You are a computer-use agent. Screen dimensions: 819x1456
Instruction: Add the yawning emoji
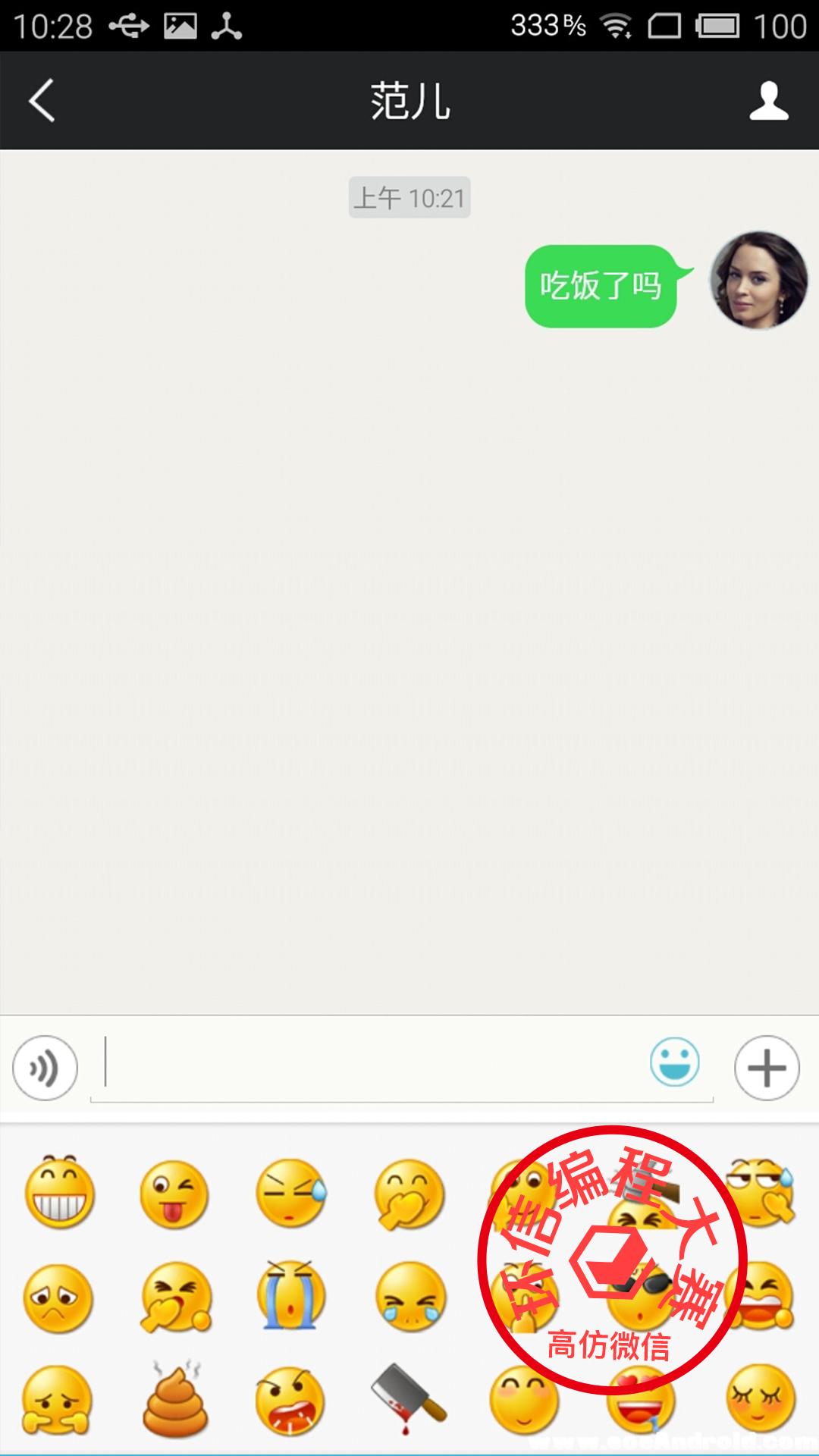[x=174, y=1298]
